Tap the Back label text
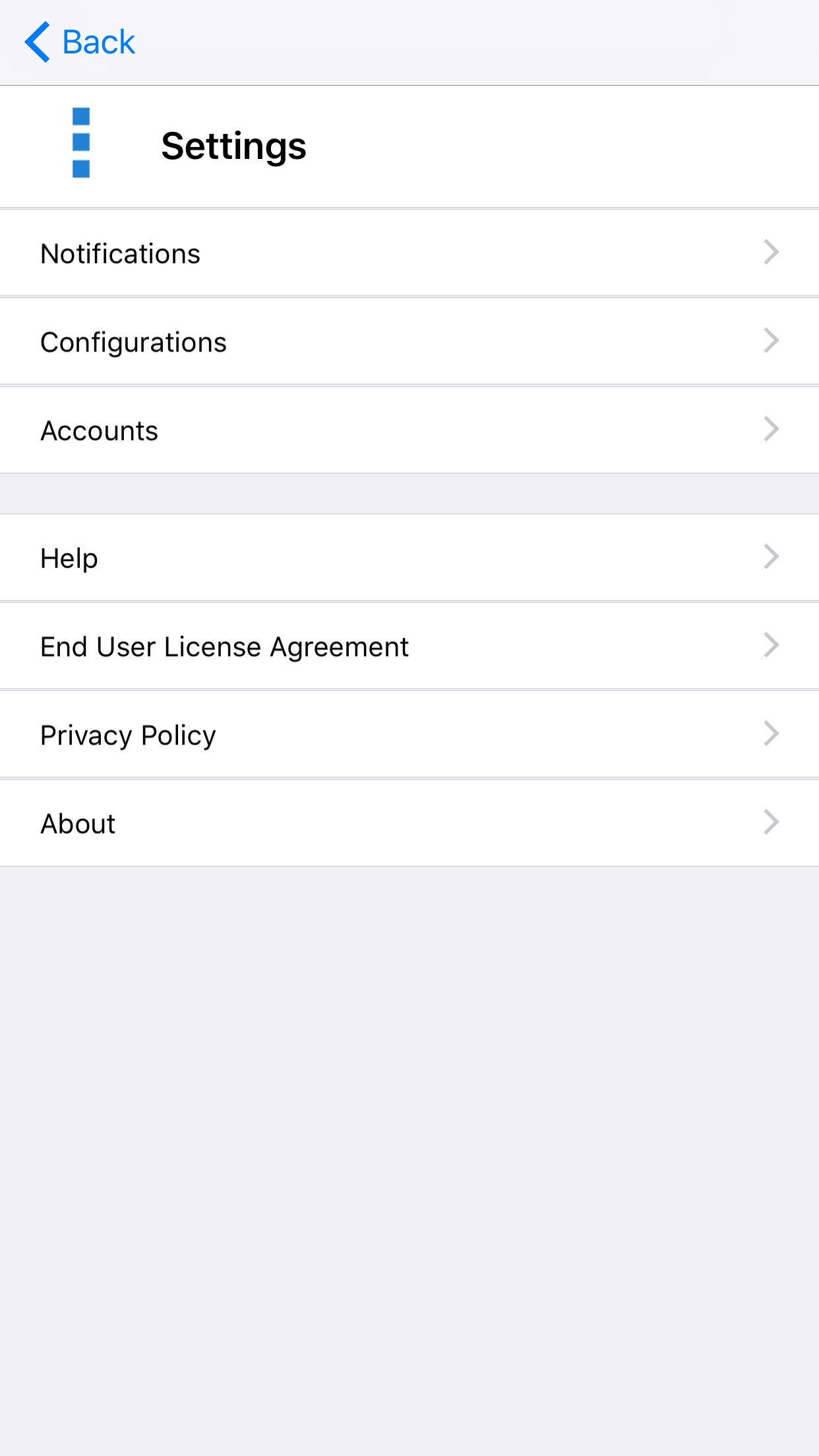This screenshot has width=819, height=1456. coord(98,40)
